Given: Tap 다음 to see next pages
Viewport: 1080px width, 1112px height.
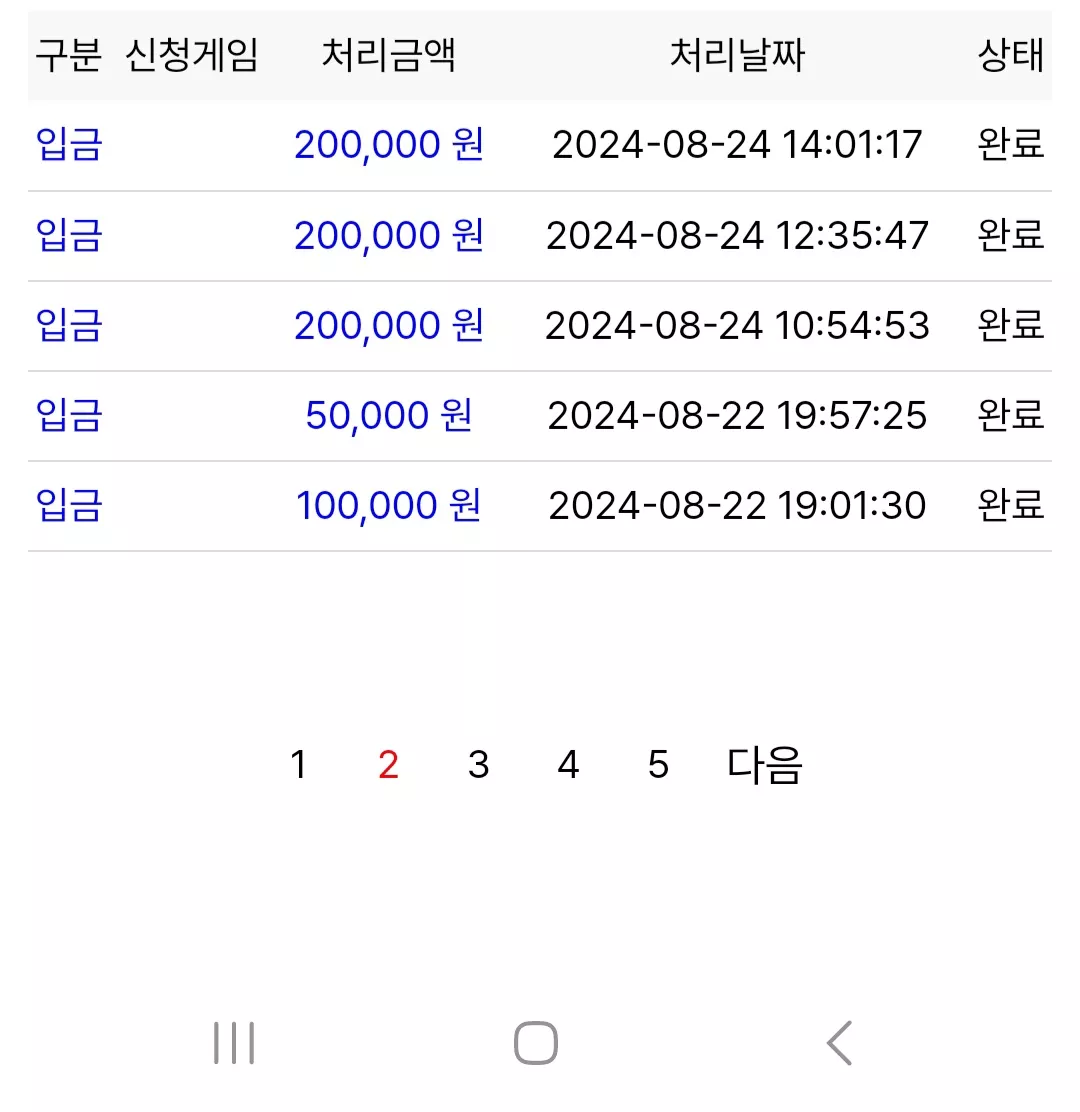Looking at the screenshot, I should (x=764, y=765).
